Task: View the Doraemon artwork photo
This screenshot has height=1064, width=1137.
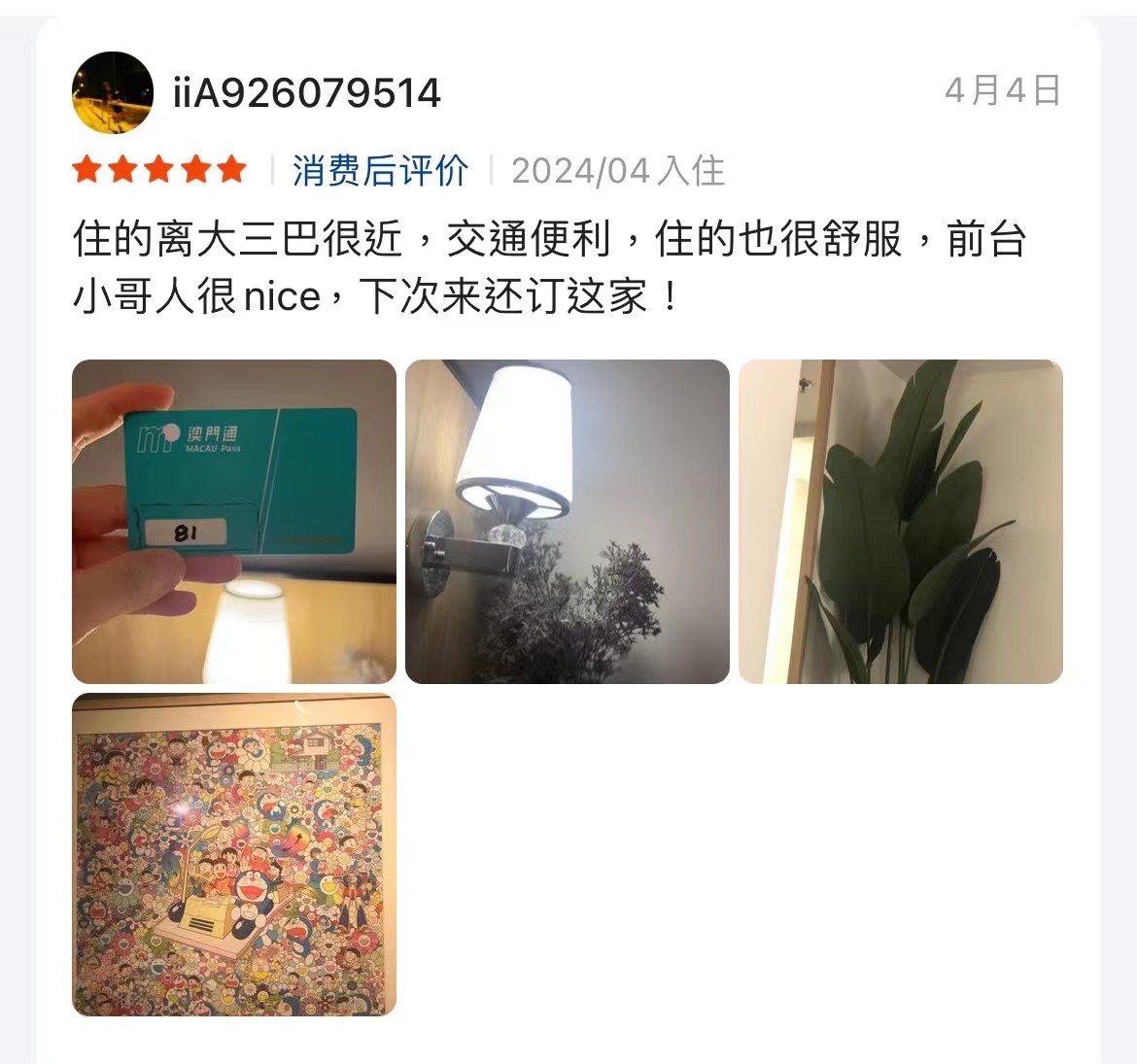Action: point(234,854)
